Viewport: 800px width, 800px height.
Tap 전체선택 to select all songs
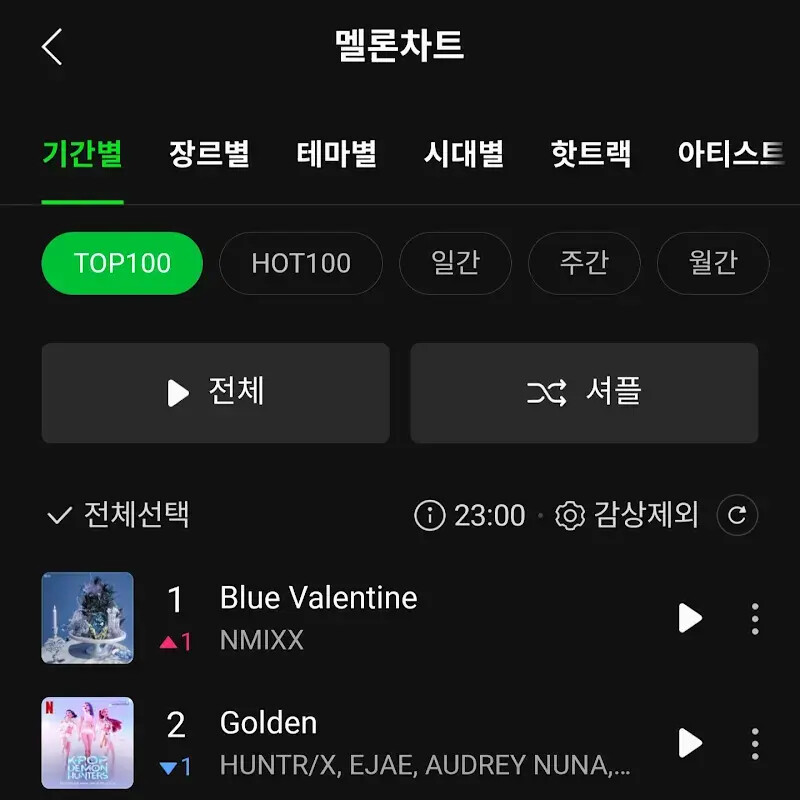118,515
